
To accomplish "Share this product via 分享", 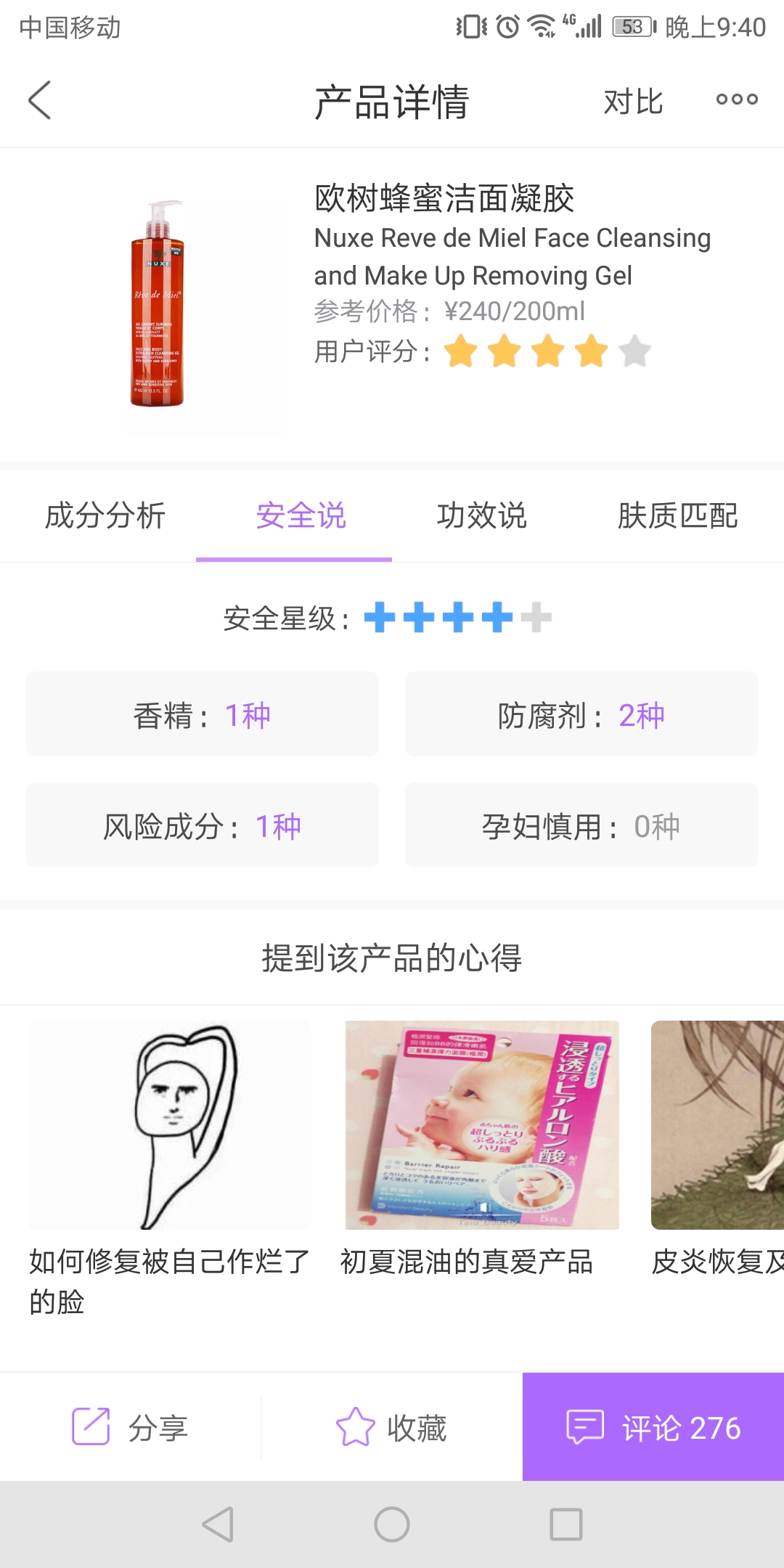I will pos(131,1427).
